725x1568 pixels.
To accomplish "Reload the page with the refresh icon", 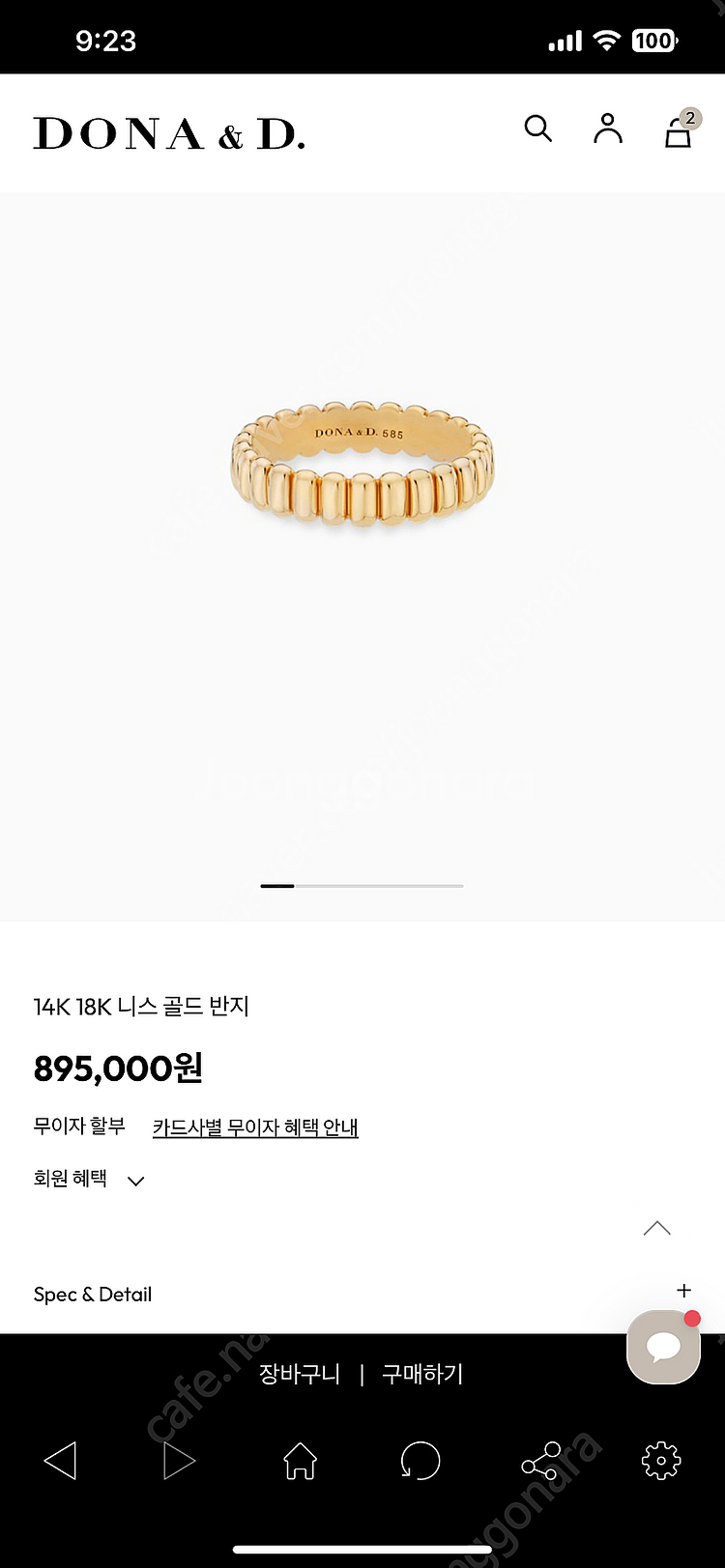I will click(420, 1460).
